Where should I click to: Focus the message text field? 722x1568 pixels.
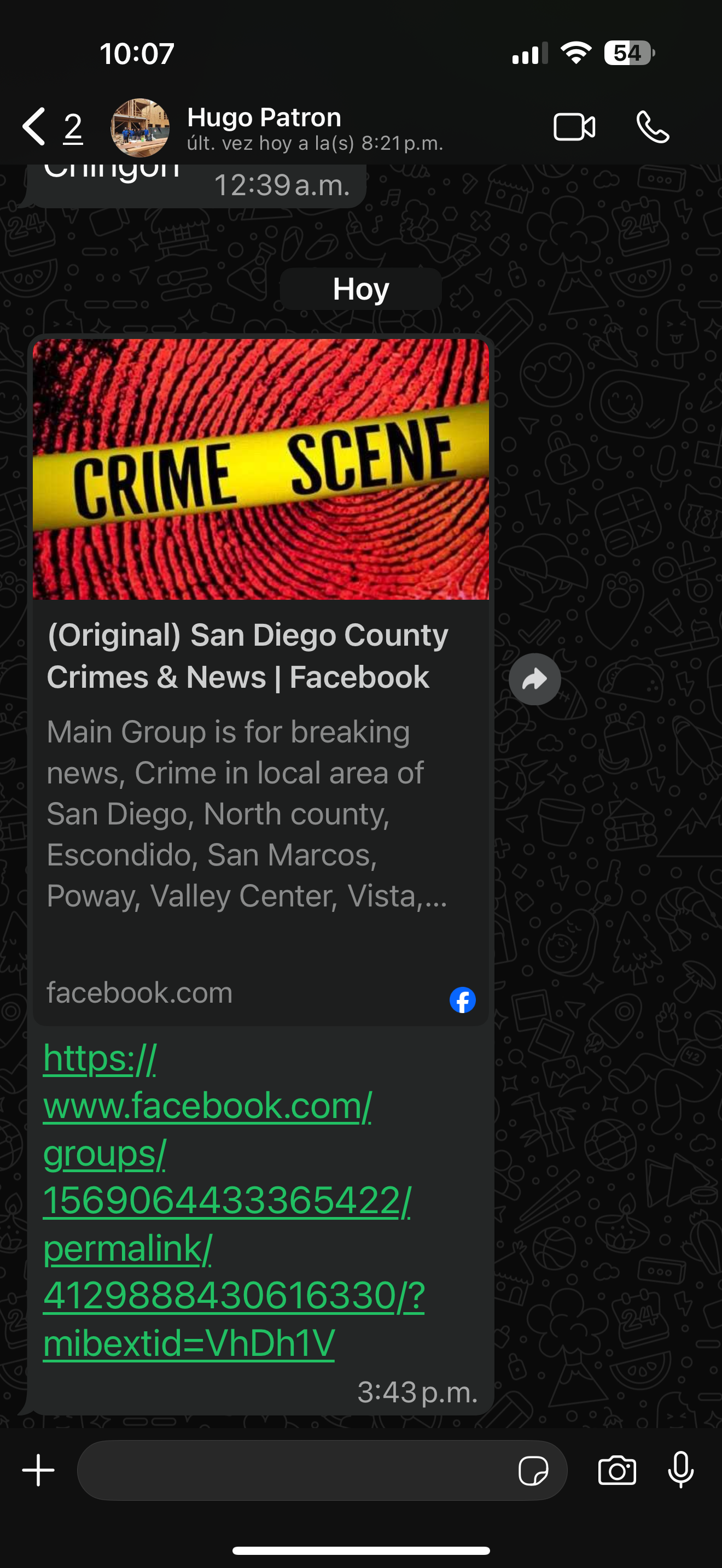click(x=292, y=1471)
